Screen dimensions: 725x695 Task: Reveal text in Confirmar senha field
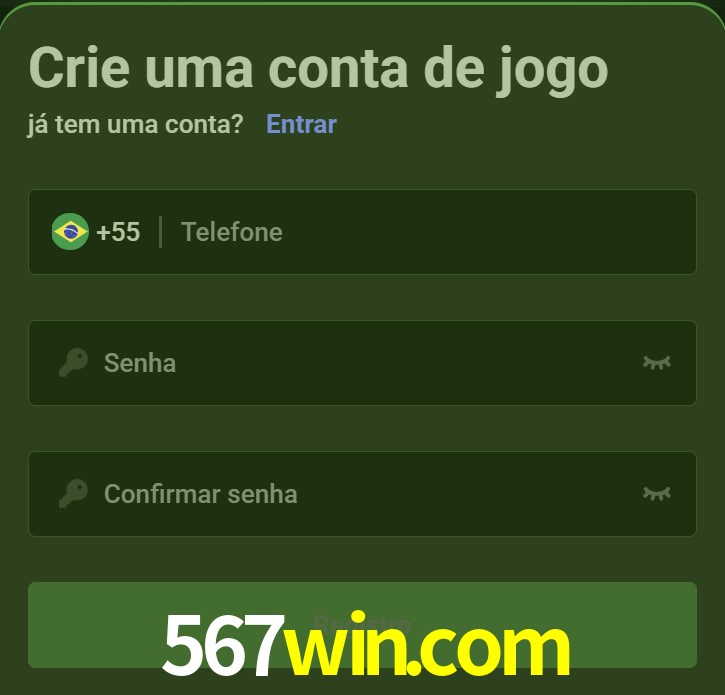click(x=656, y=494)
